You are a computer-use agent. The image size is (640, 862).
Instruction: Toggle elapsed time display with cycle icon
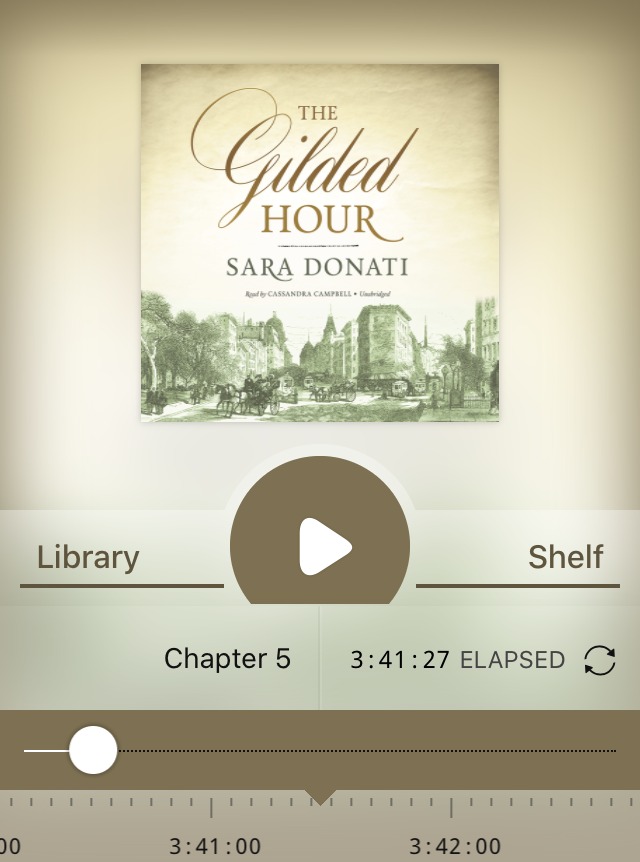(x=599, y=660)
